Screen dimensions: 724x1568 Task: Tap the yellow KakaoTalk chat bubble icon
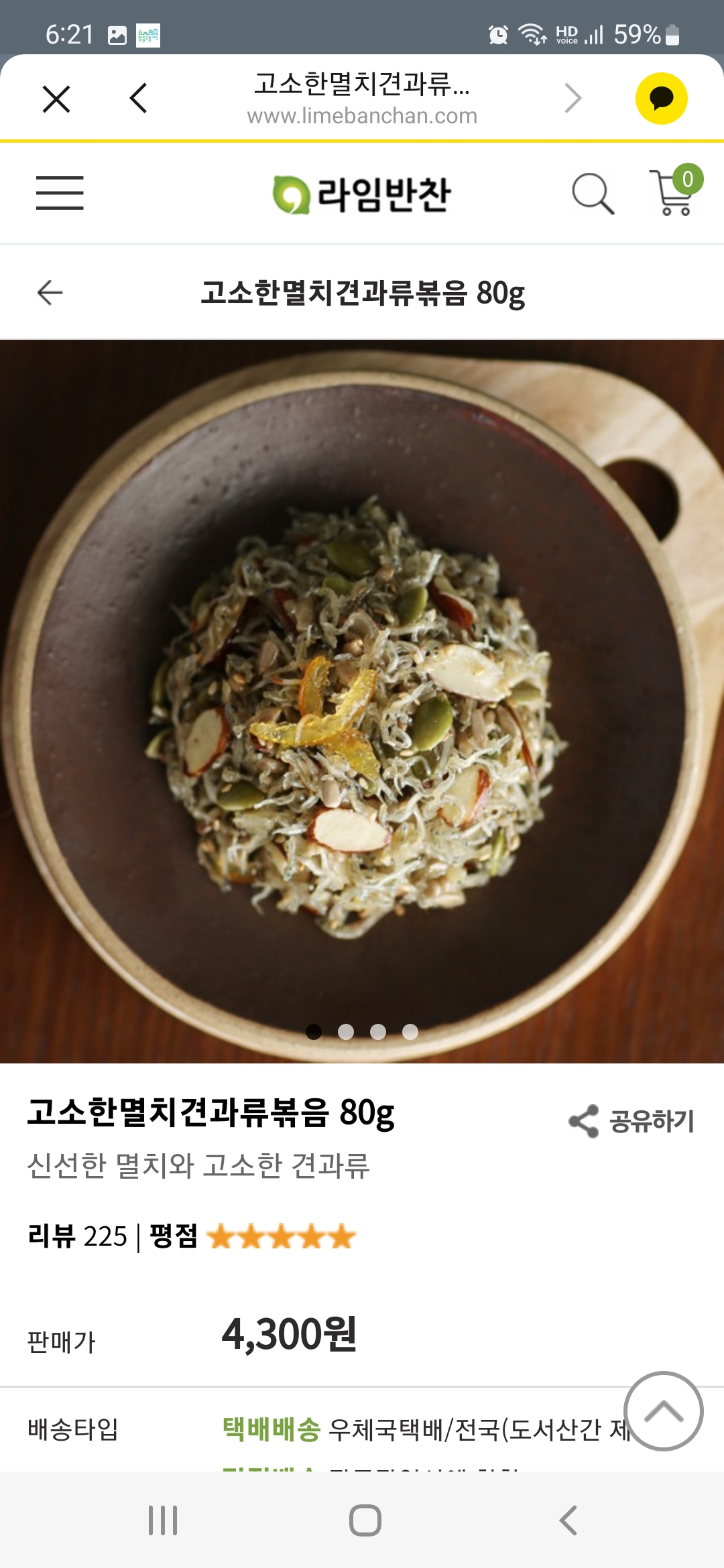(661, 99)
